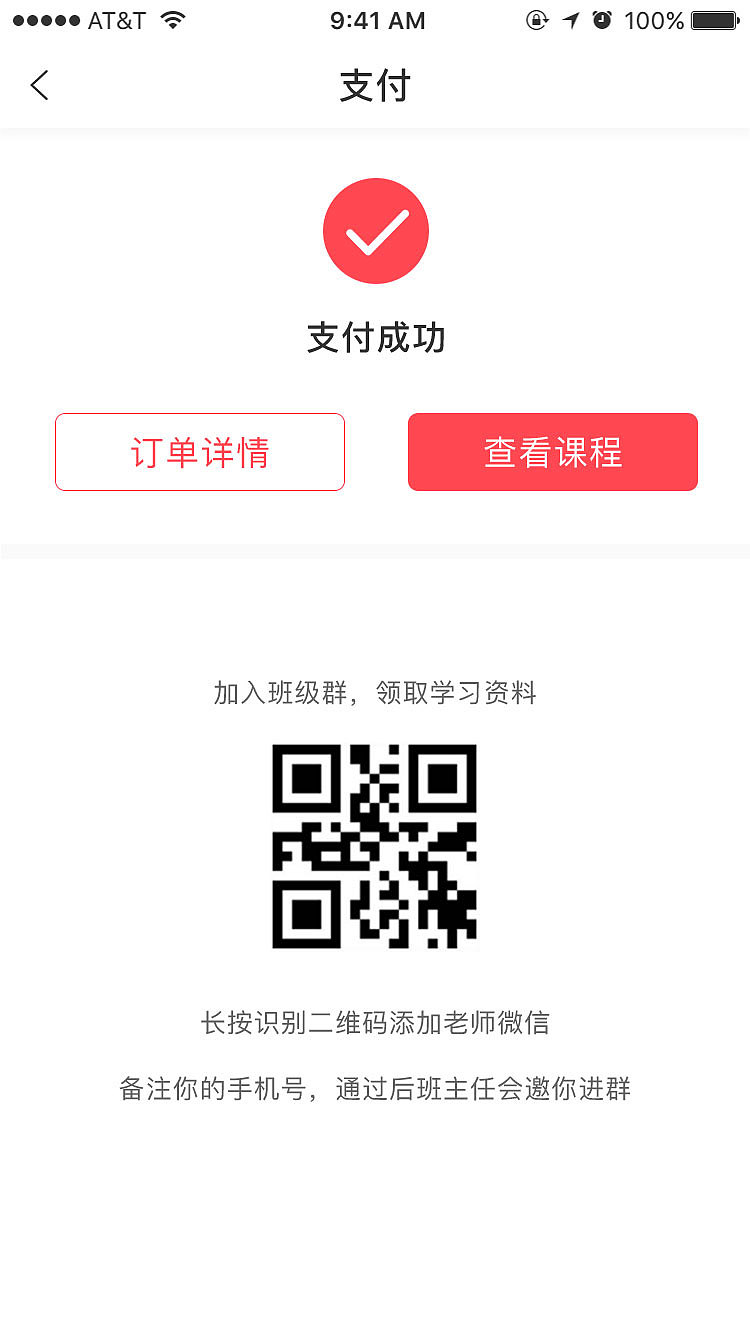Select the 支付 title text
750x1334 pixels.
[375, 86]
